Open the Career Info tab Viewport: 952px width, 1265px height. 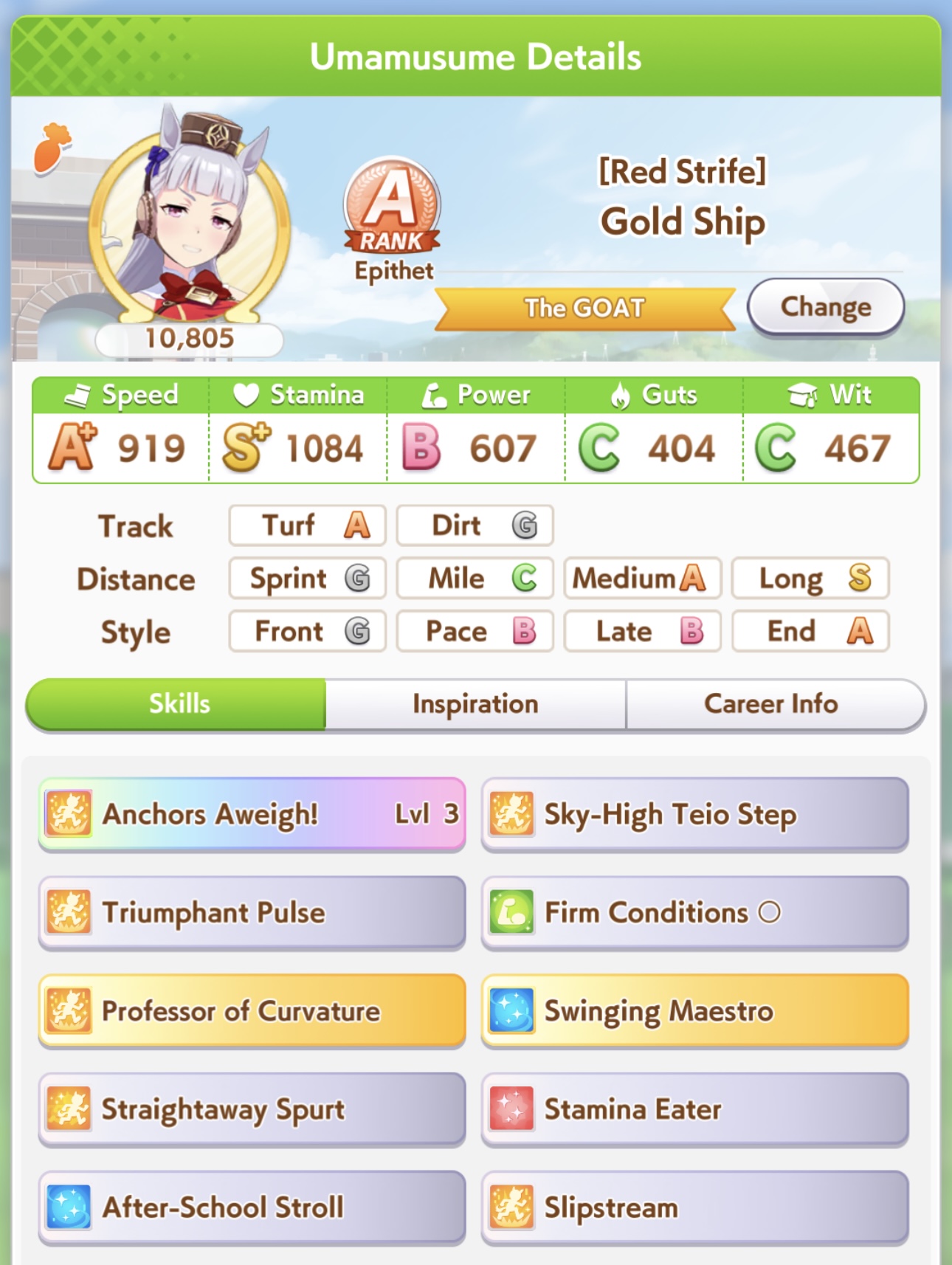coord(771,704)
